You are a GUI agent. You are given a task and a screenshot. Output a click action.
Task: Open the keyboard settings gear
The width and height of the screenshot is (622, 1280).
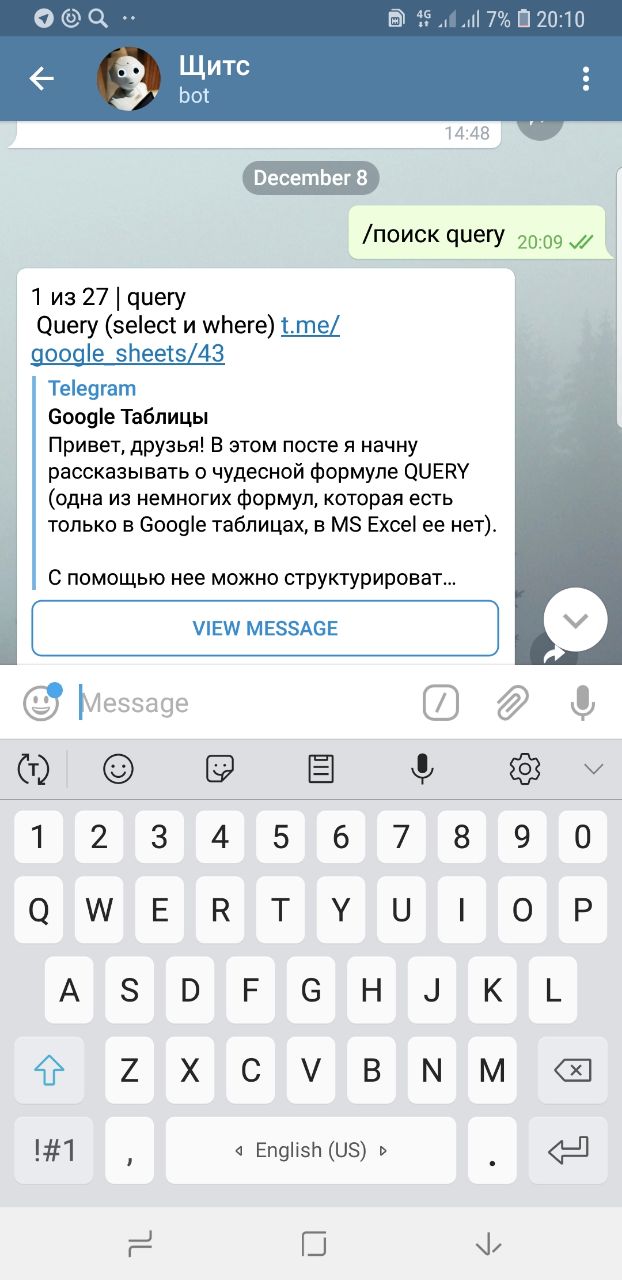(524, 768)
